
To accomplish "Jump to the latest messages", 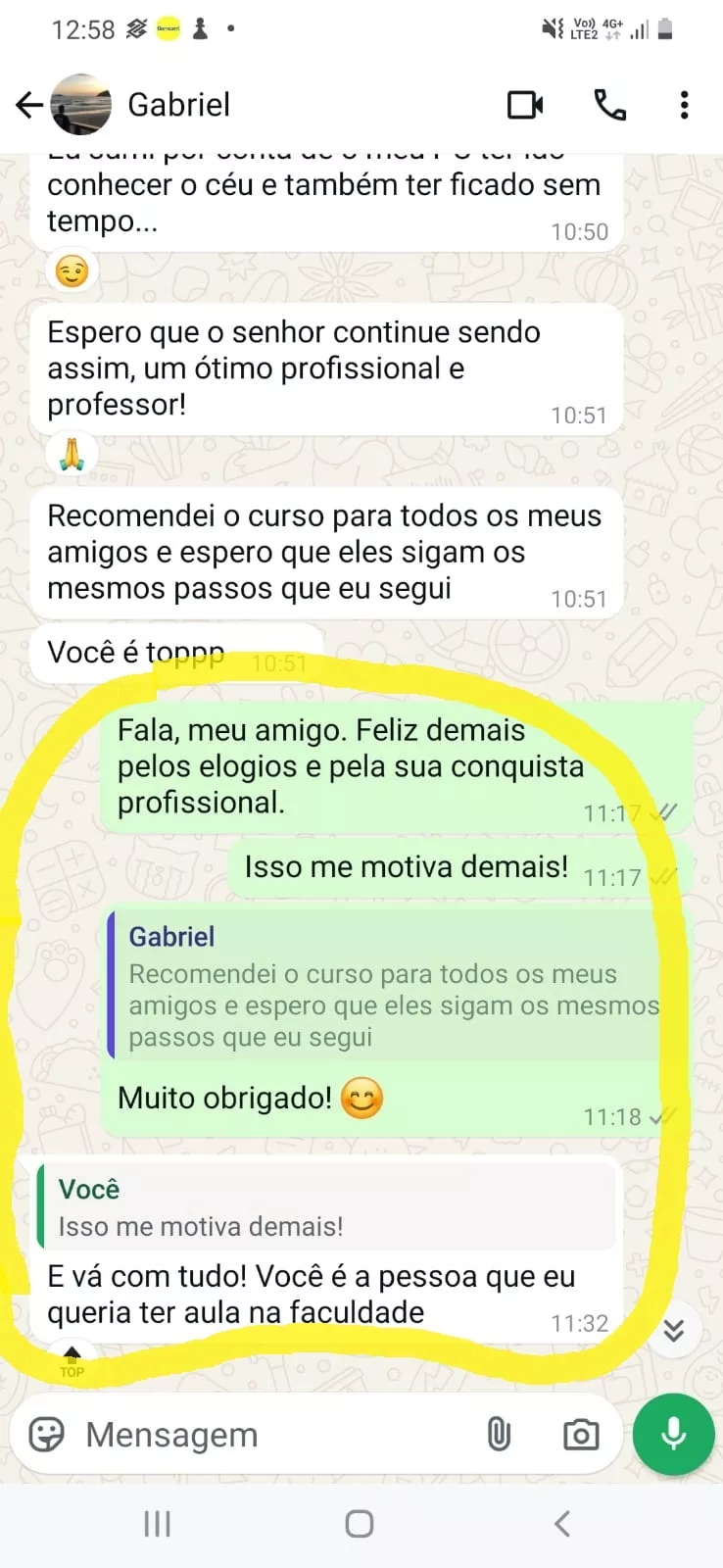I will pos(673,1330).
